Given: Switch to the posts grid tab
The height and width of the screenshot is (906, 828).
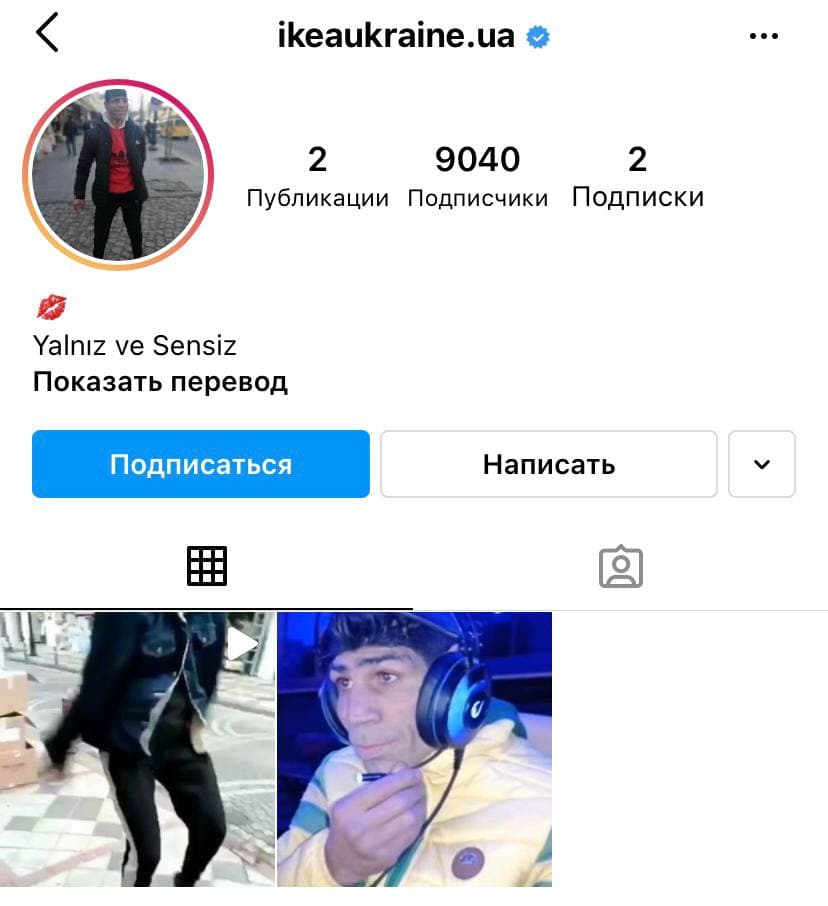Looking at the screenshot, I should tap(207, 567).
